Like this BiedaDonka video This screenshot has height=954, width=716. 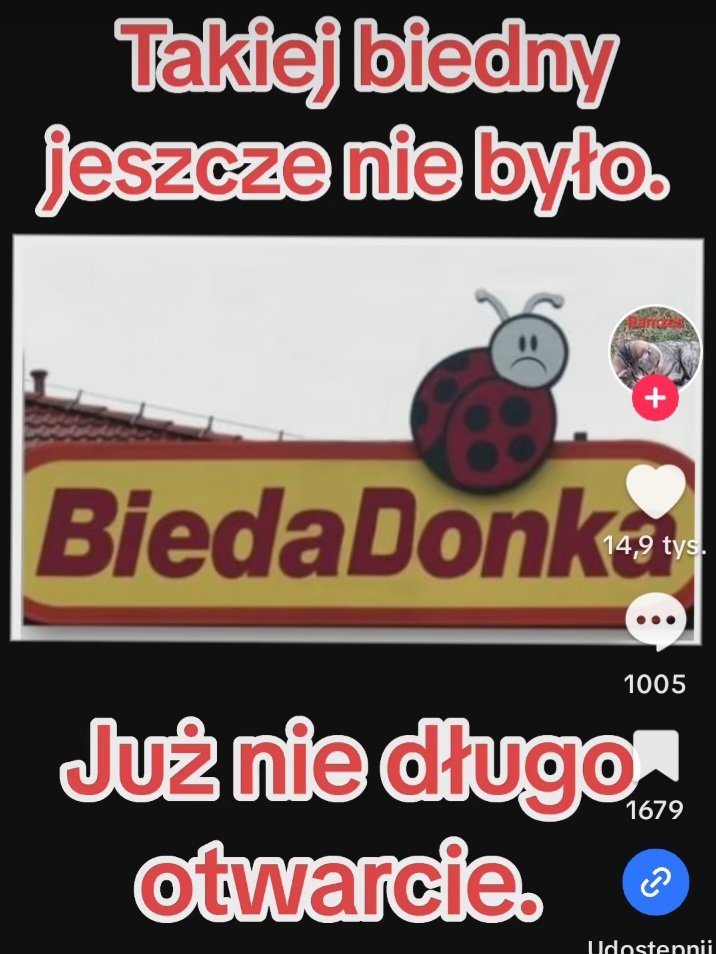click(x=655, y=493)
